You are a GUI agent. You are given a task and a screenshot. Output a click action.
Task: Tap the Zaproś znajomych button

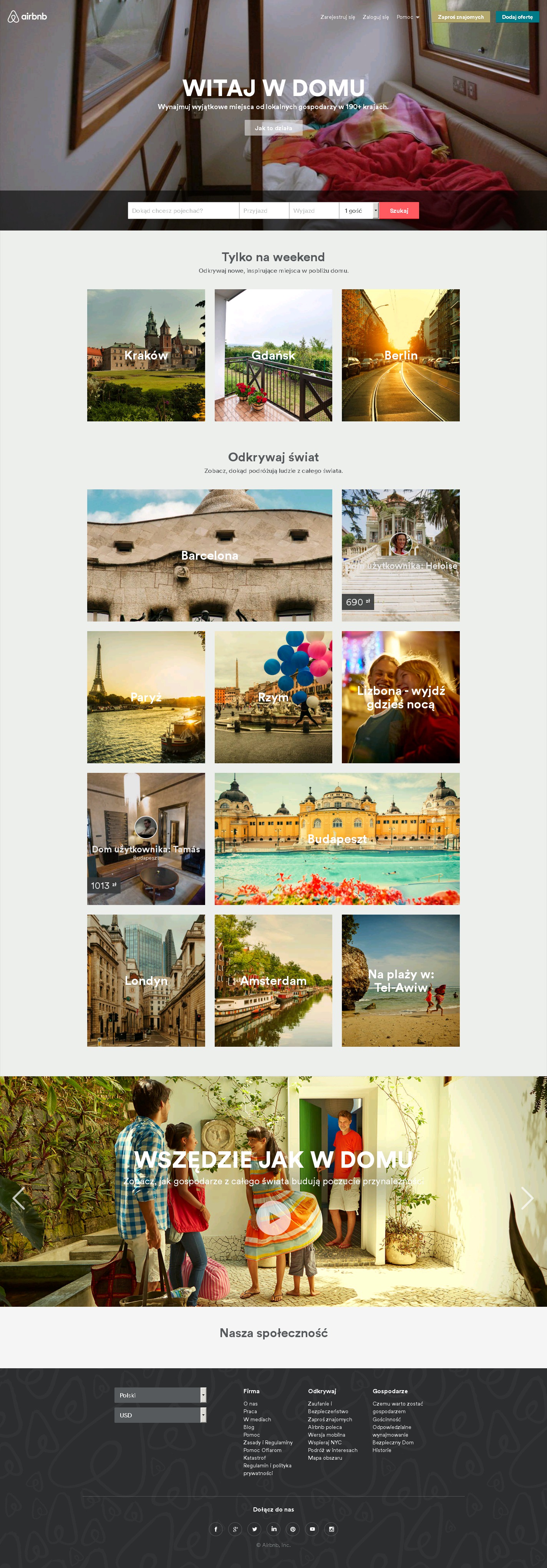(x=461, y=17)
